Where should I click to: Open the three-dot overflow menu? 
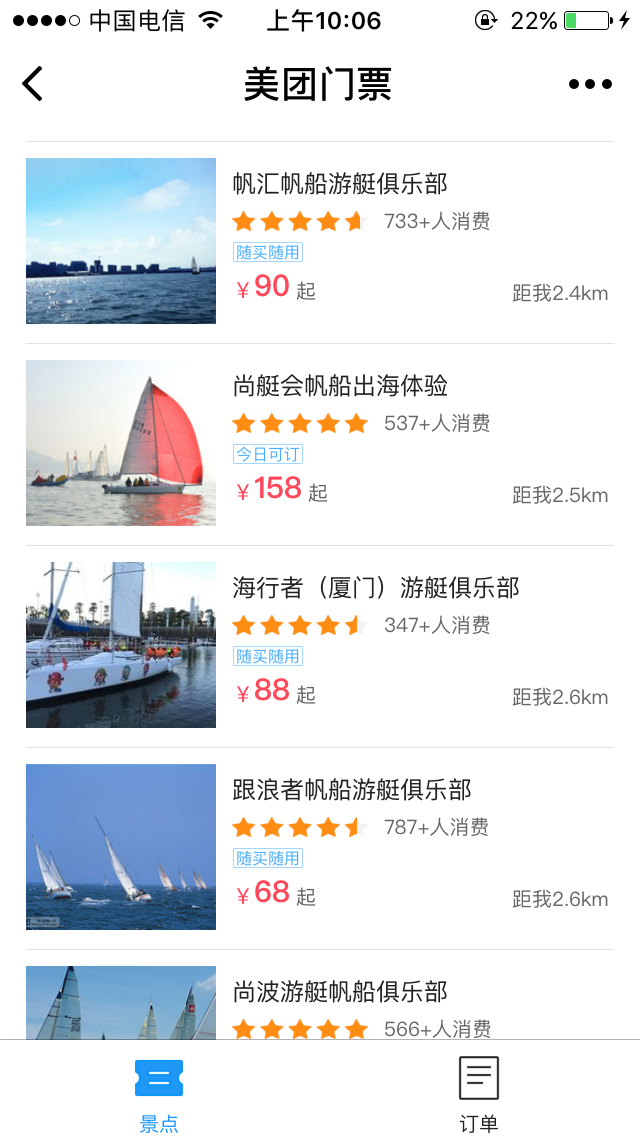click(591, 84)
